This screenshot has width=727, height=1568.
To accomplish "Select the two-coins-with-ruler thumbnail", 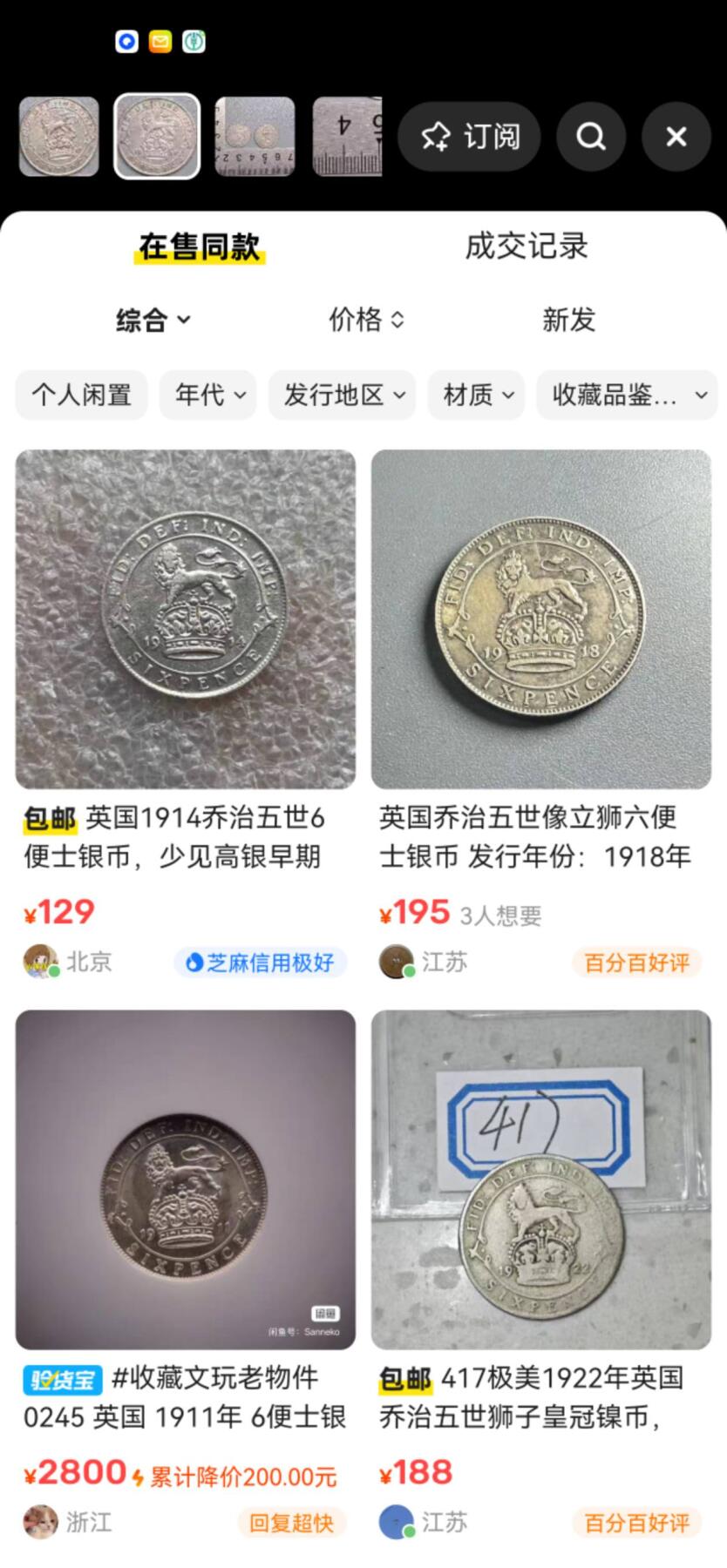I will pos(255,137).
